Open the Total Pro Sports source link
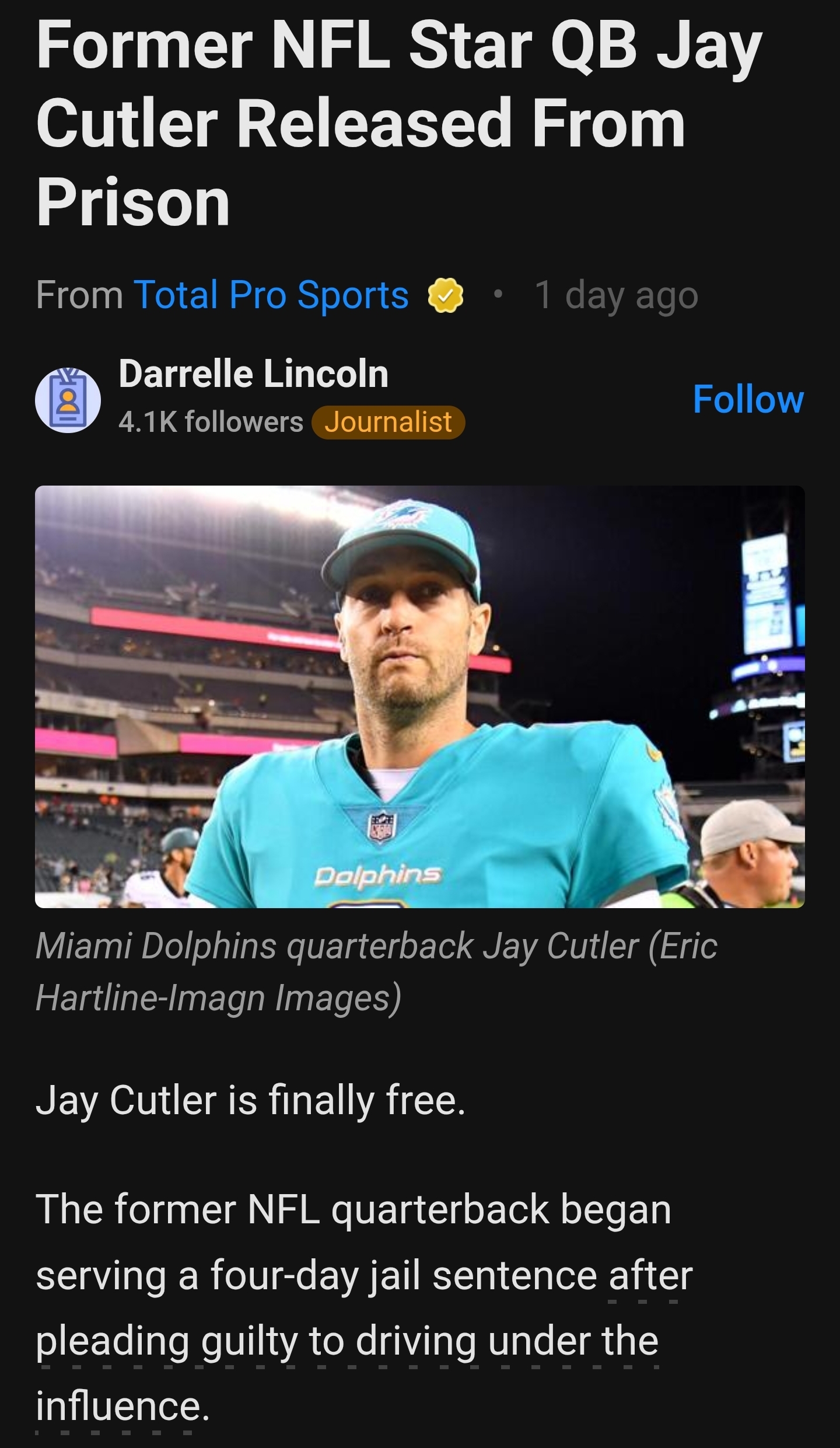Image resolution: width=840 pixels, height=1448 pixels. tap(271, 295)
